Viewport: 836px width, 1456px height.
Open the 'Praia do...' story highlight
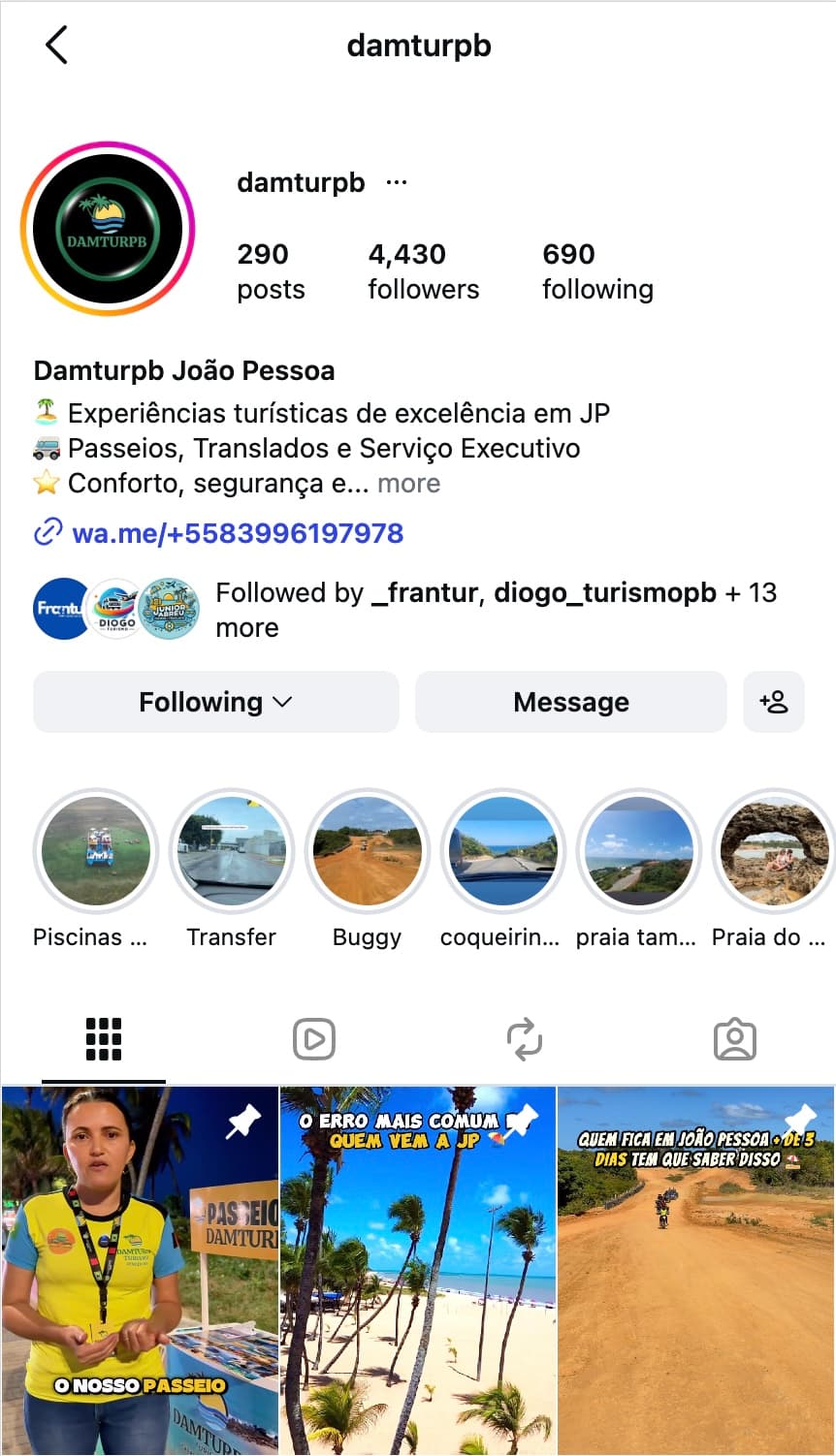(774, 850)
